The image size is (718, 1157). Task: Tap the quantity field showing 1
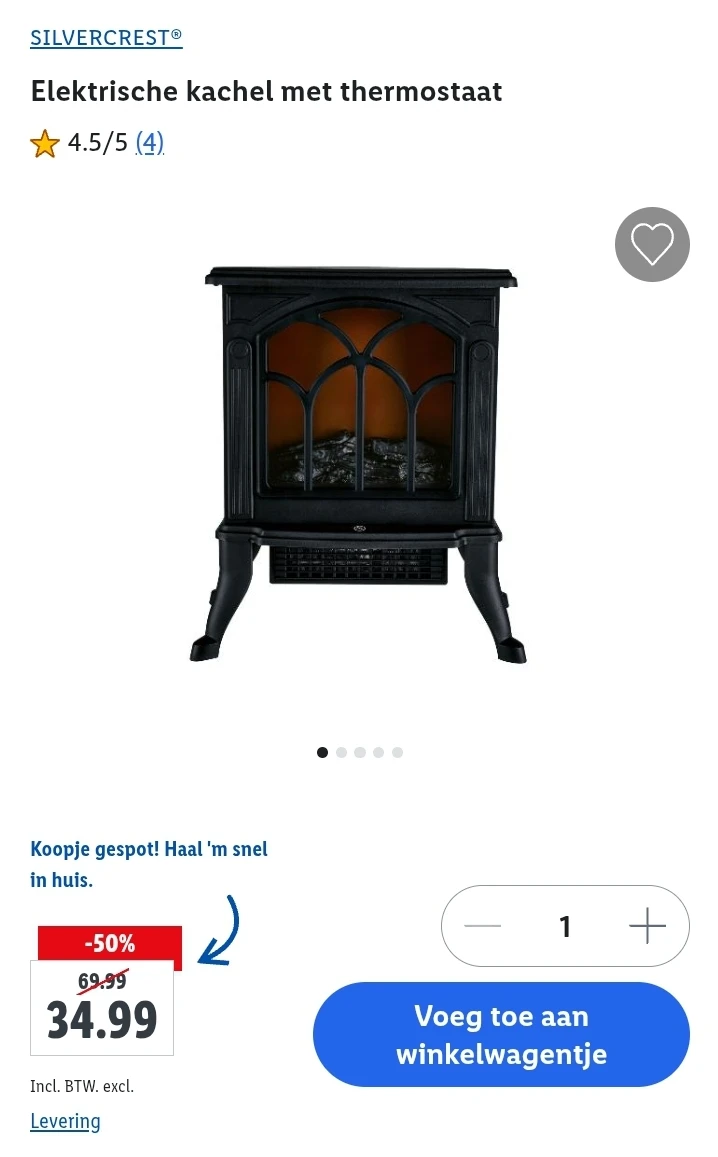click(565, 926)
